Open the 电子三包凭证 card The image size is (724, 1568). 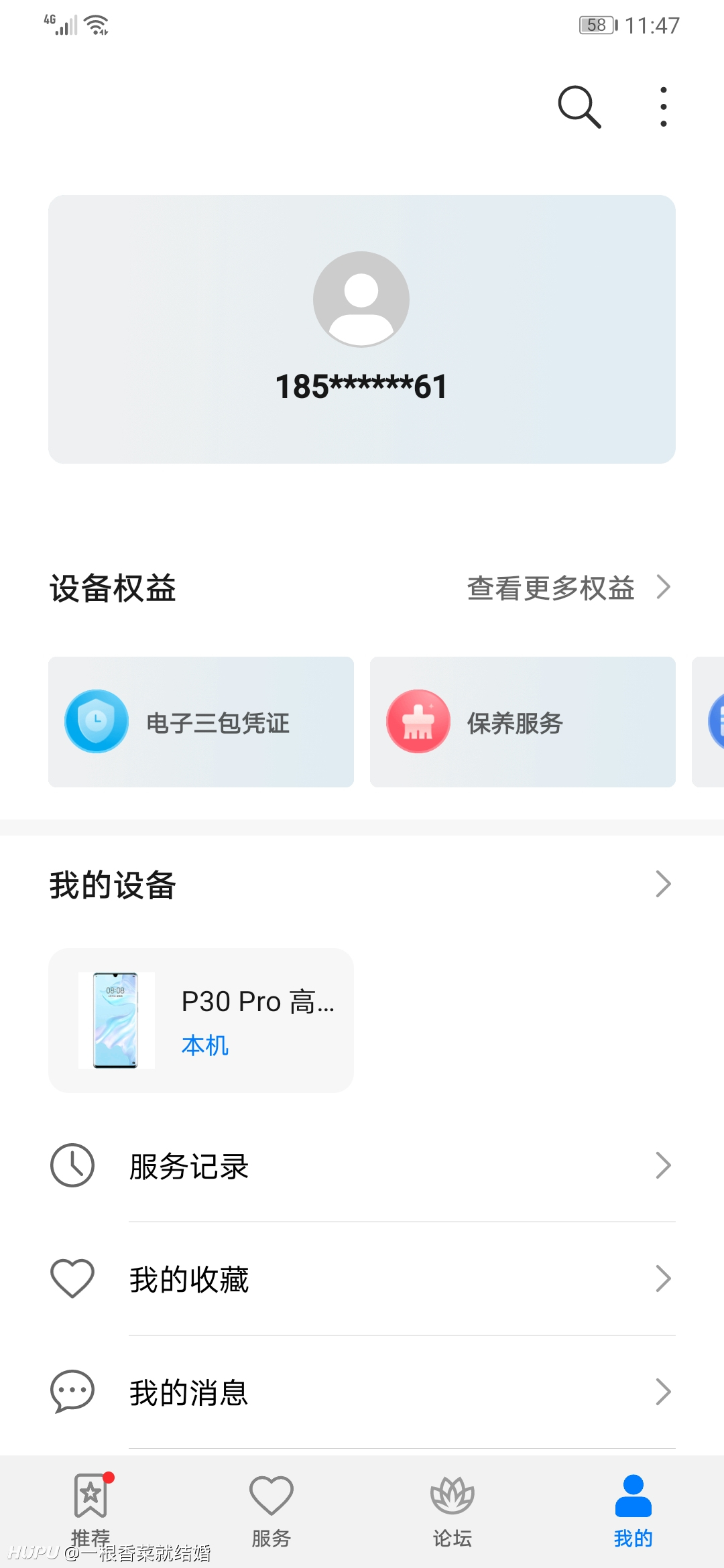coord(201,722)
